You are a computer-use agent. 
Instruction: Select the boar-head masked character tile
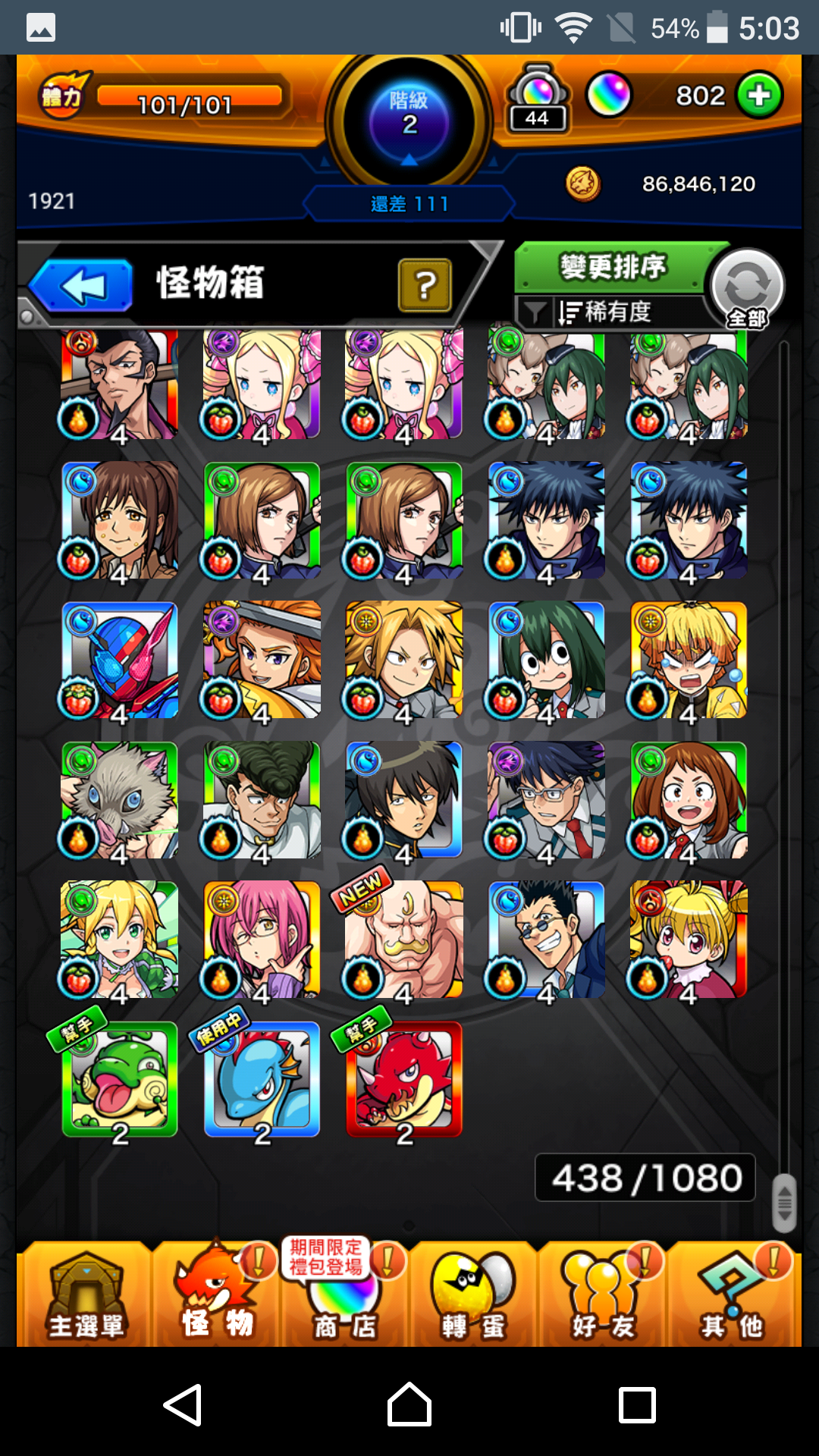[x=120, y=801]
